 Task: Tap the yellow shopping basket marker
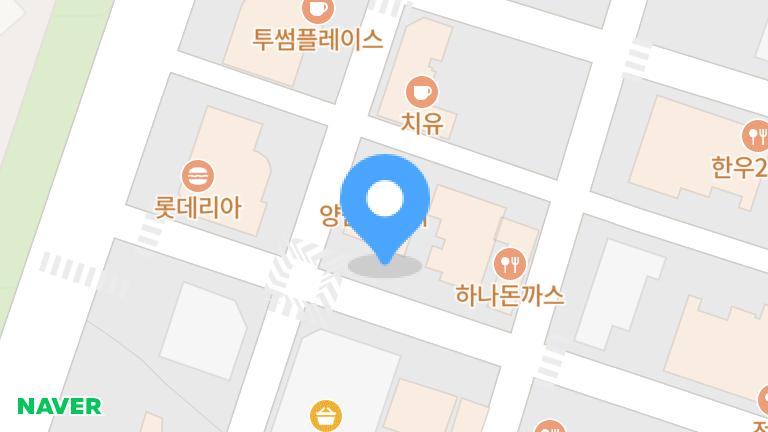(324, 413)
